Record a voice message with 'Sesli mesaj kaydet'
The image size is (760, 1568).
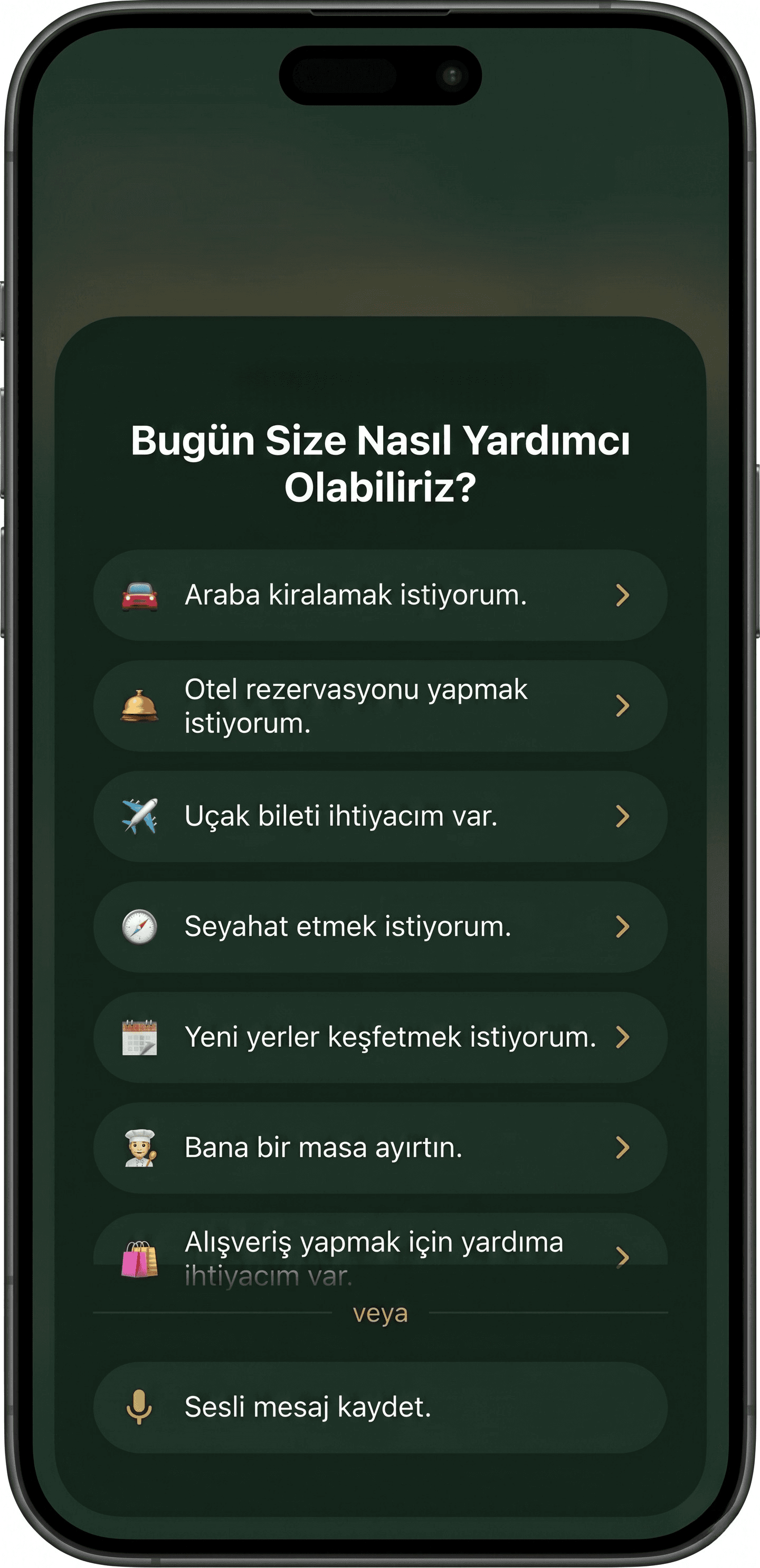[x=379, y=1407]
